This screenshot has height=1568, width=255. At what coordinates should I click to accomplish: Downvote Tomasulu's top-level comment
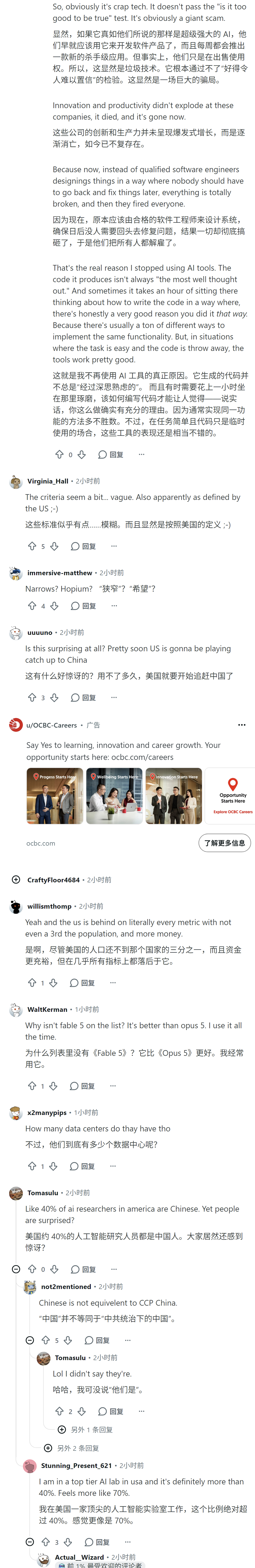[54, 1269]
